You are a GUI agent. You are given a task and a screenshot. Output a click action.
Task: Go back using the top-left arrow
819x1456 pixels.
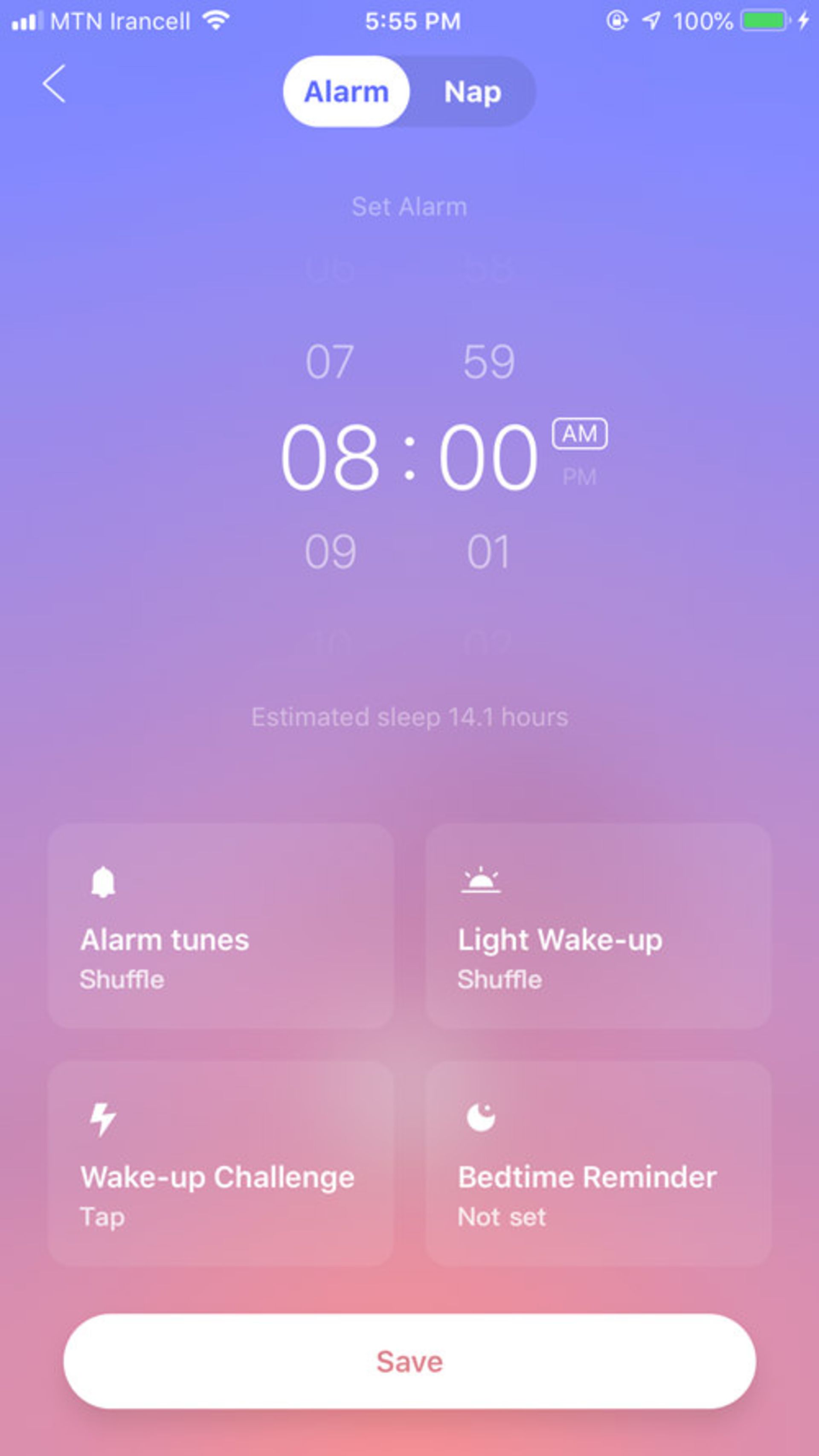[54, 84]
